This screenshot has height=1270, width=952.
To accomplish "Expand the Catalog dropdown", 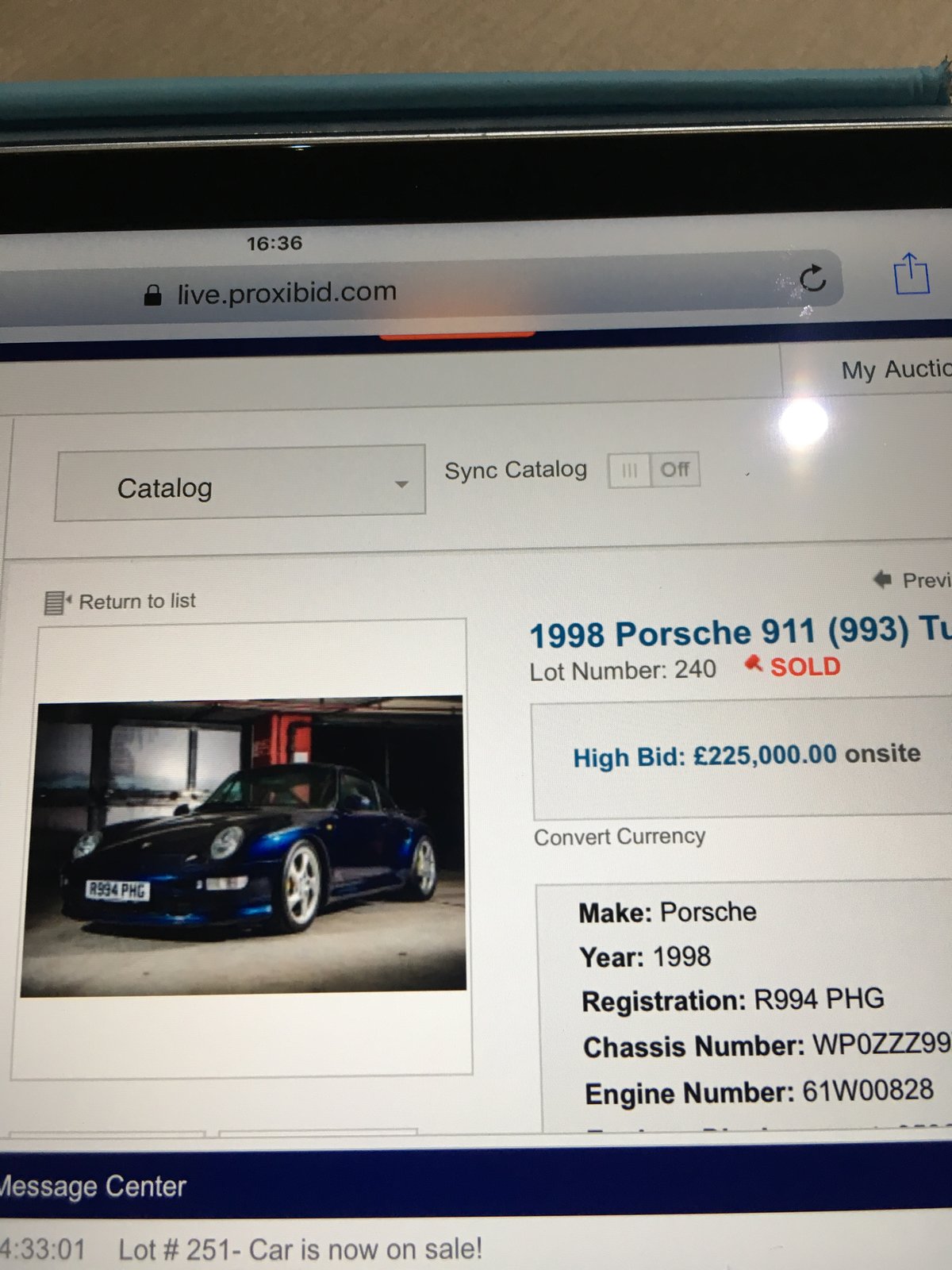I will coord(240,484).
